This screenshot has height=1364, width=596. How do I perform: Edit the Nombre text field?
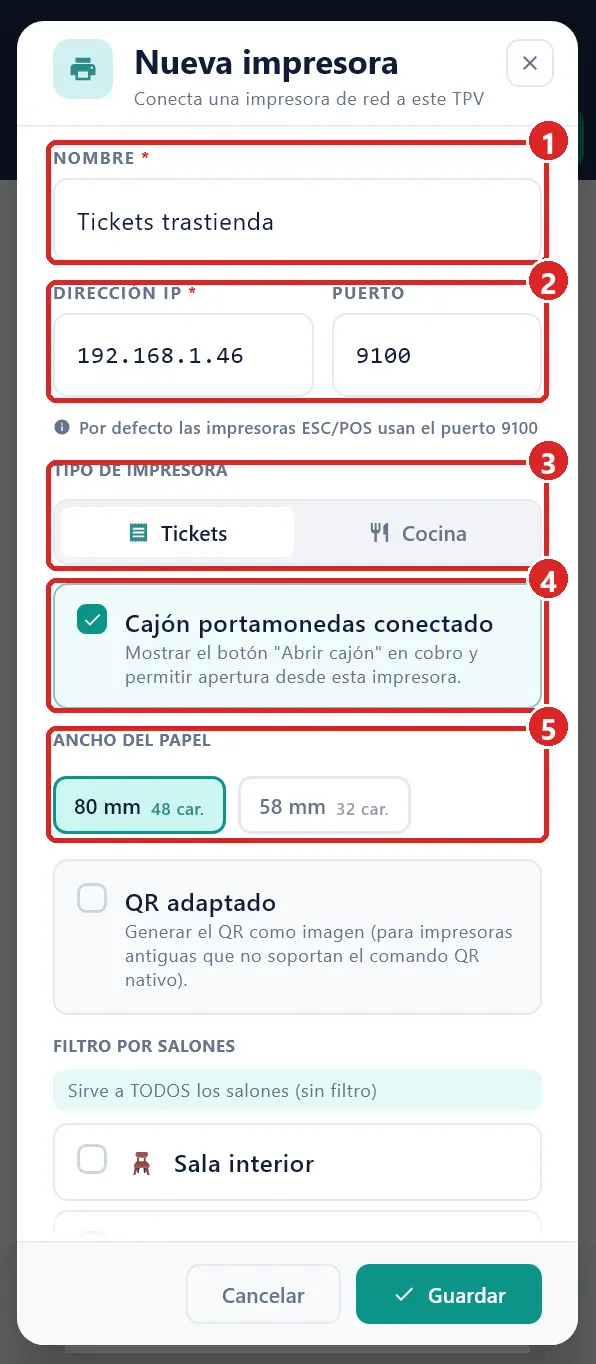click(298, 221)
